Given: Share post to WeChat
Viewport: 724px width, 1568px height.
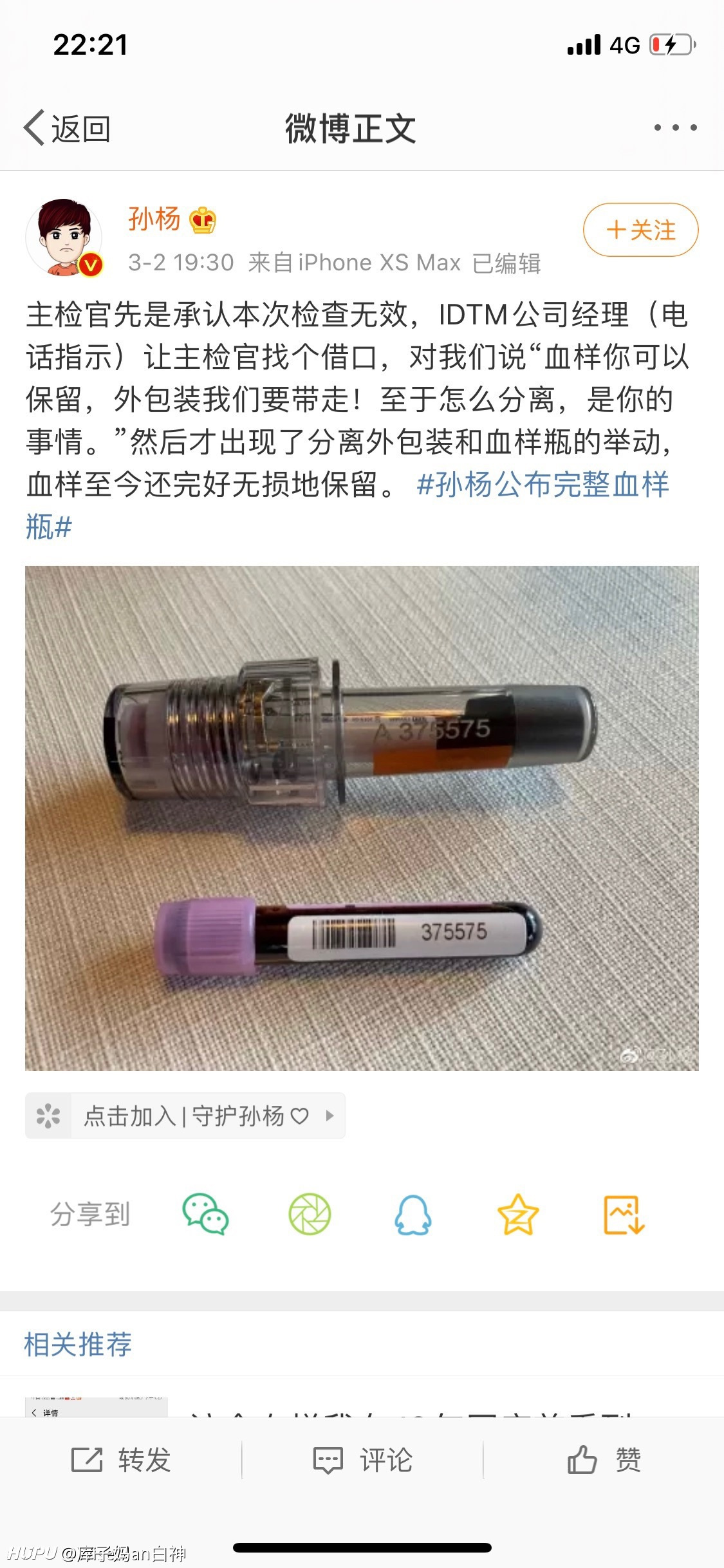Looking at the screenshot, I should pyautogui.click(x=205, y=1214).
